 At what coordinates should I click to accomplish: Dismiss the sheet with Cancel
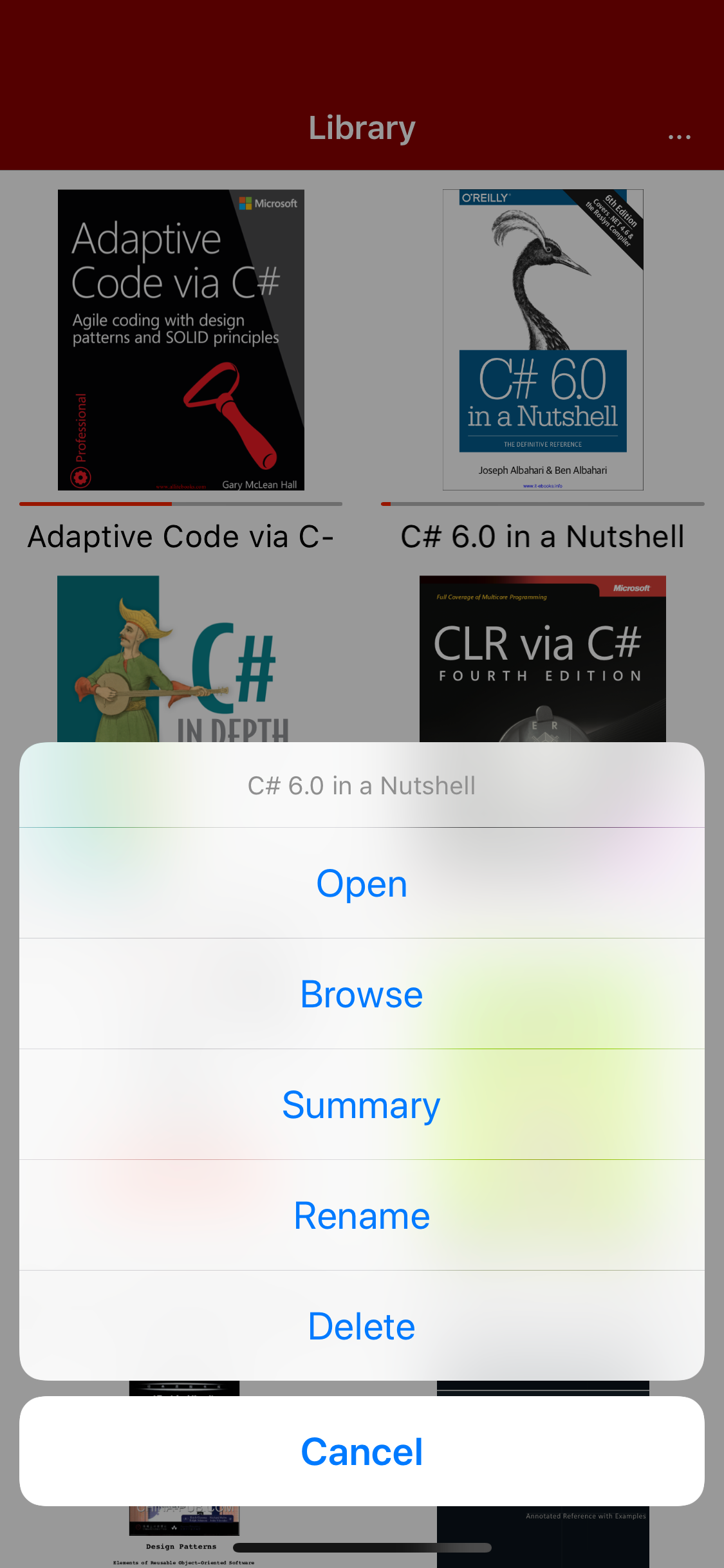[x=362, y=1451]
